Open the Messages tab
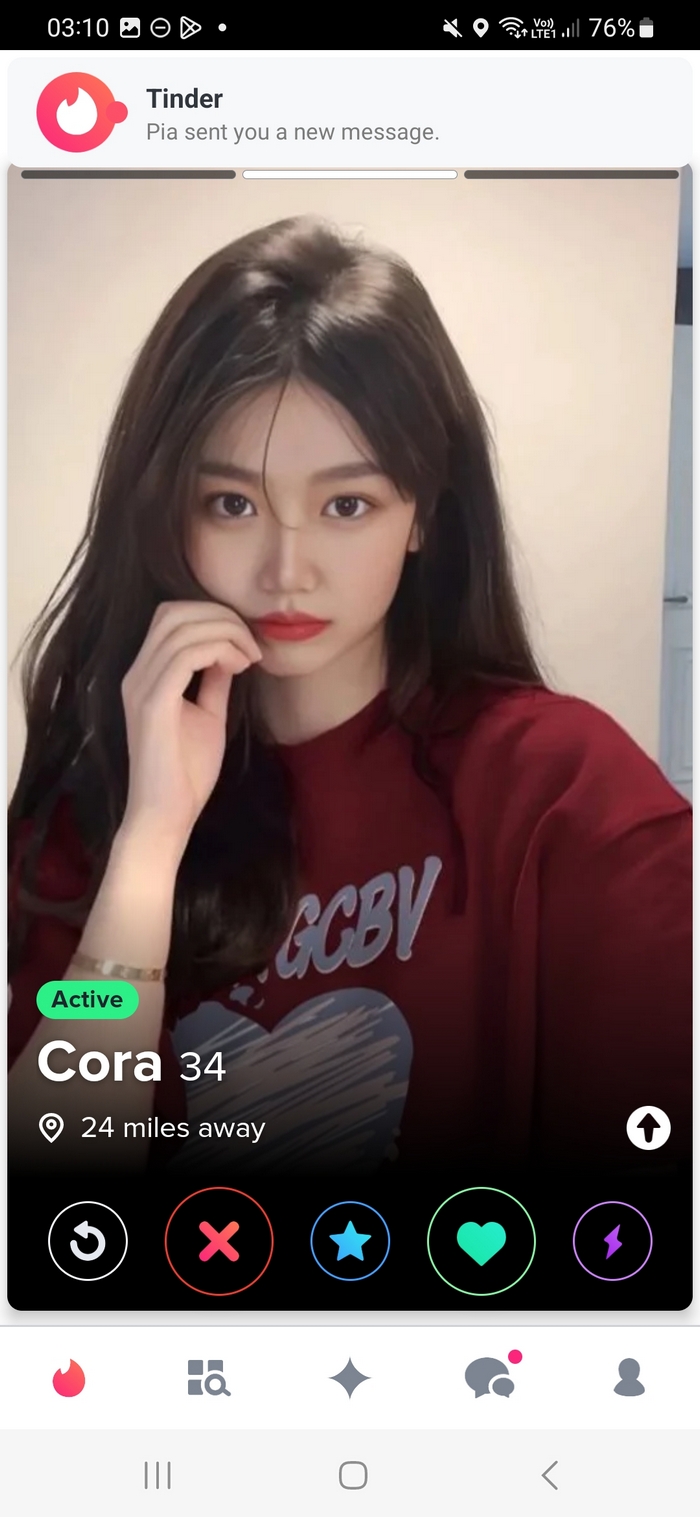Image resolution: width=700 pixels, height=1517 pixels. point(490,1379)
